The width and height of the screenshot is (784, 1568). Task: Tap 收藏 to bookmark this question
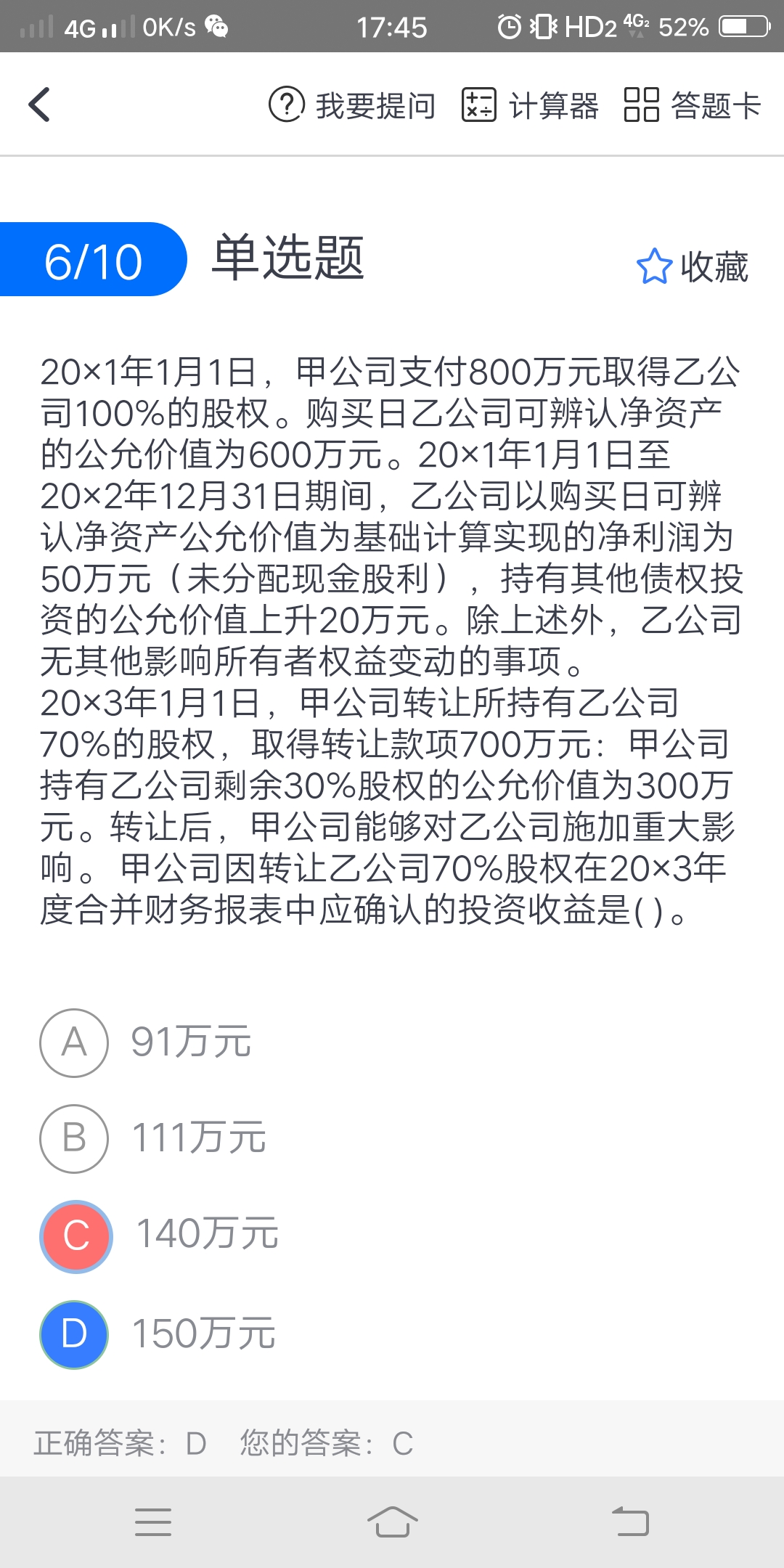[x=692, y=266]
